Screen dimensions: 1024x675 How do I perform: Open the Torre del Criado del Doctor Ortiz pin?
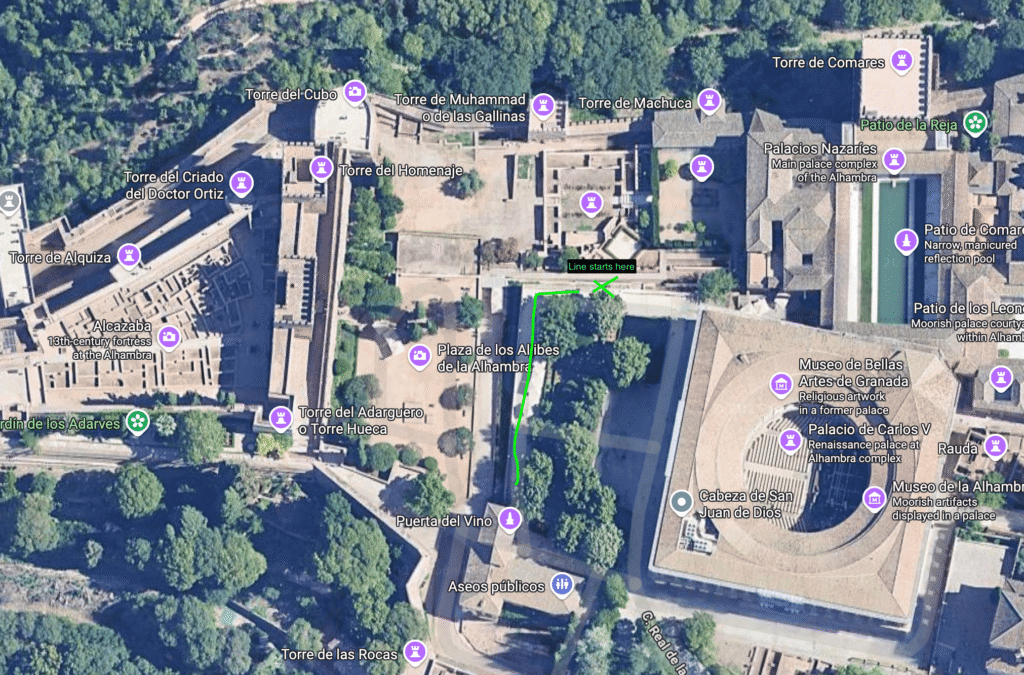(x=241, y=183)
